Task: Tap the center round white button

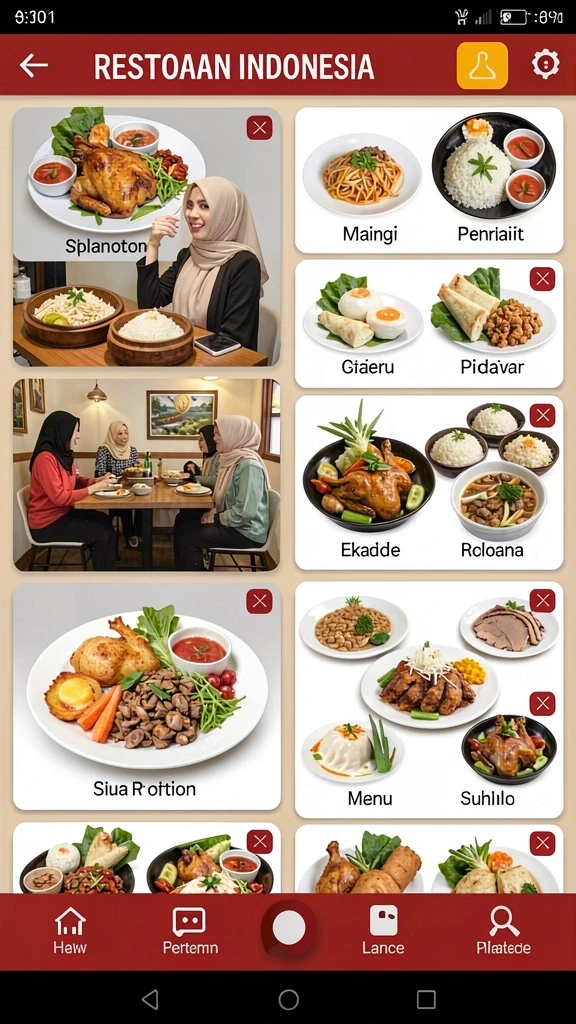Action: [289, 928]
